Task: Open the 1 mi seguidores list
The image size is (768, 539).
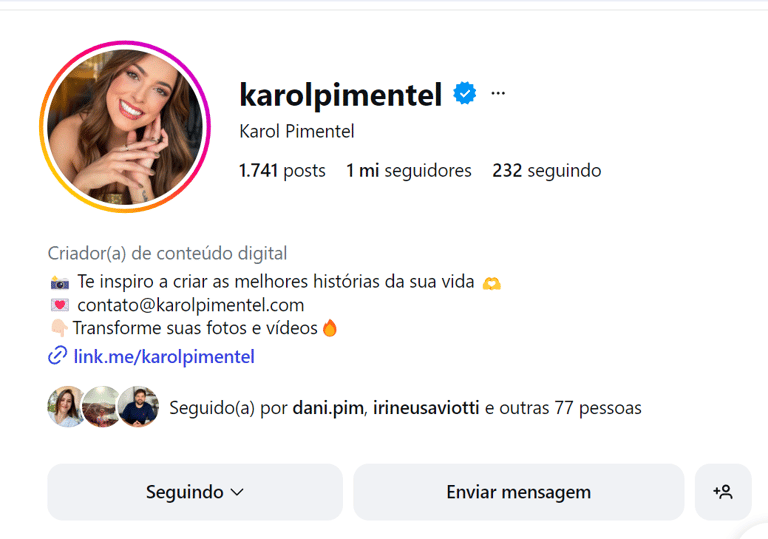Action: tap(408, 171)
